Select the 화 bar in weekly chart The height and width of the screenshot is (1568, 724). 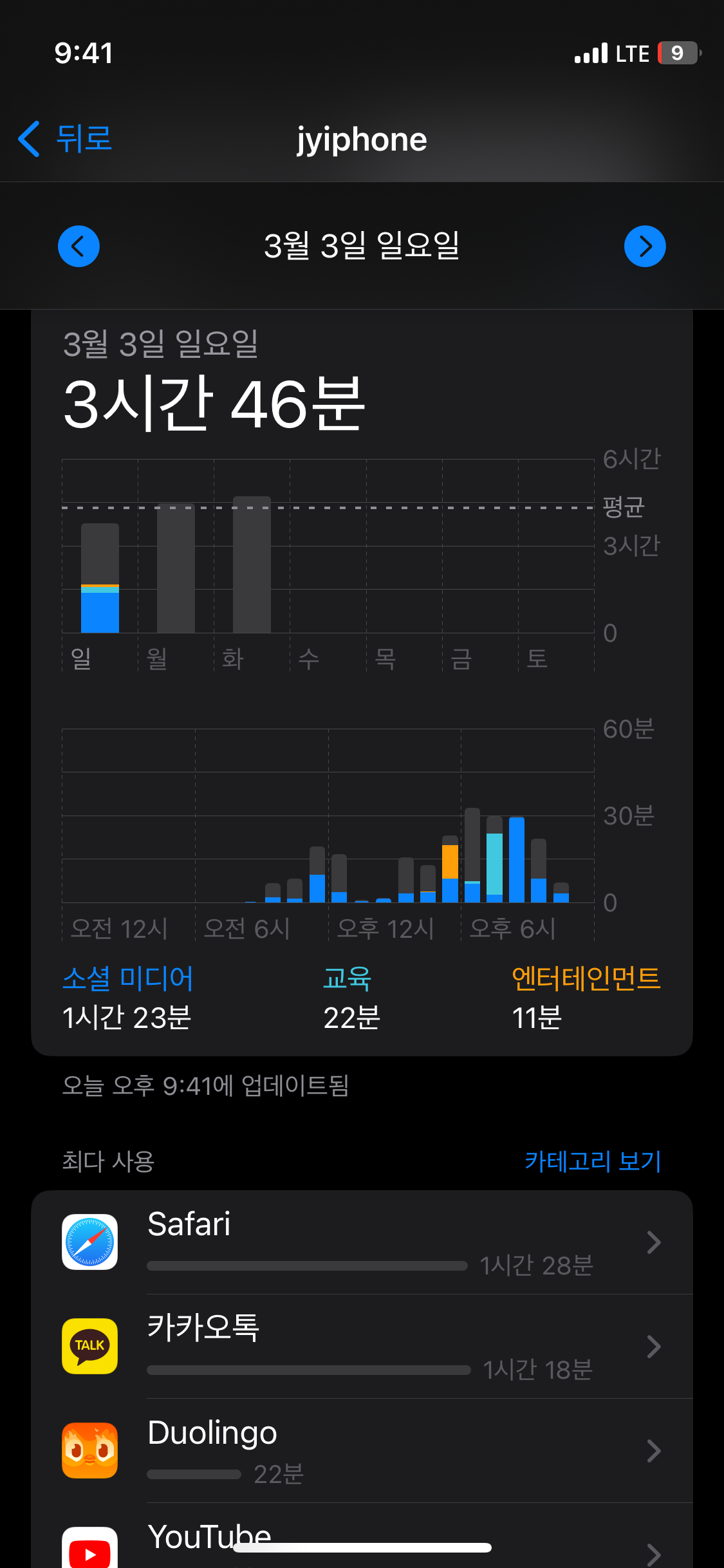(252, 565)
